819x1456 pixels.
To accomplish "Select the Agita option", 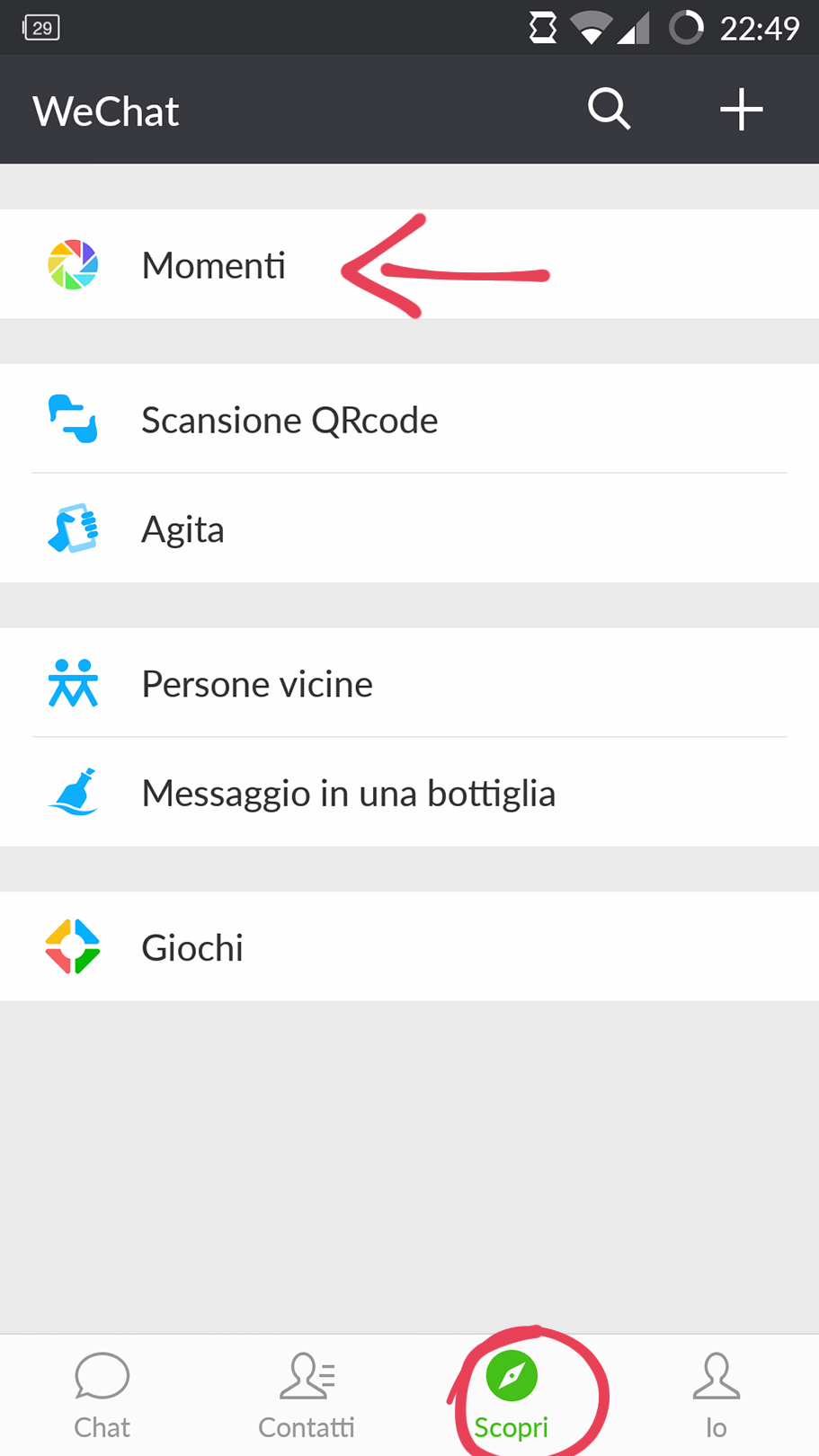I will [x=183, y=529].
